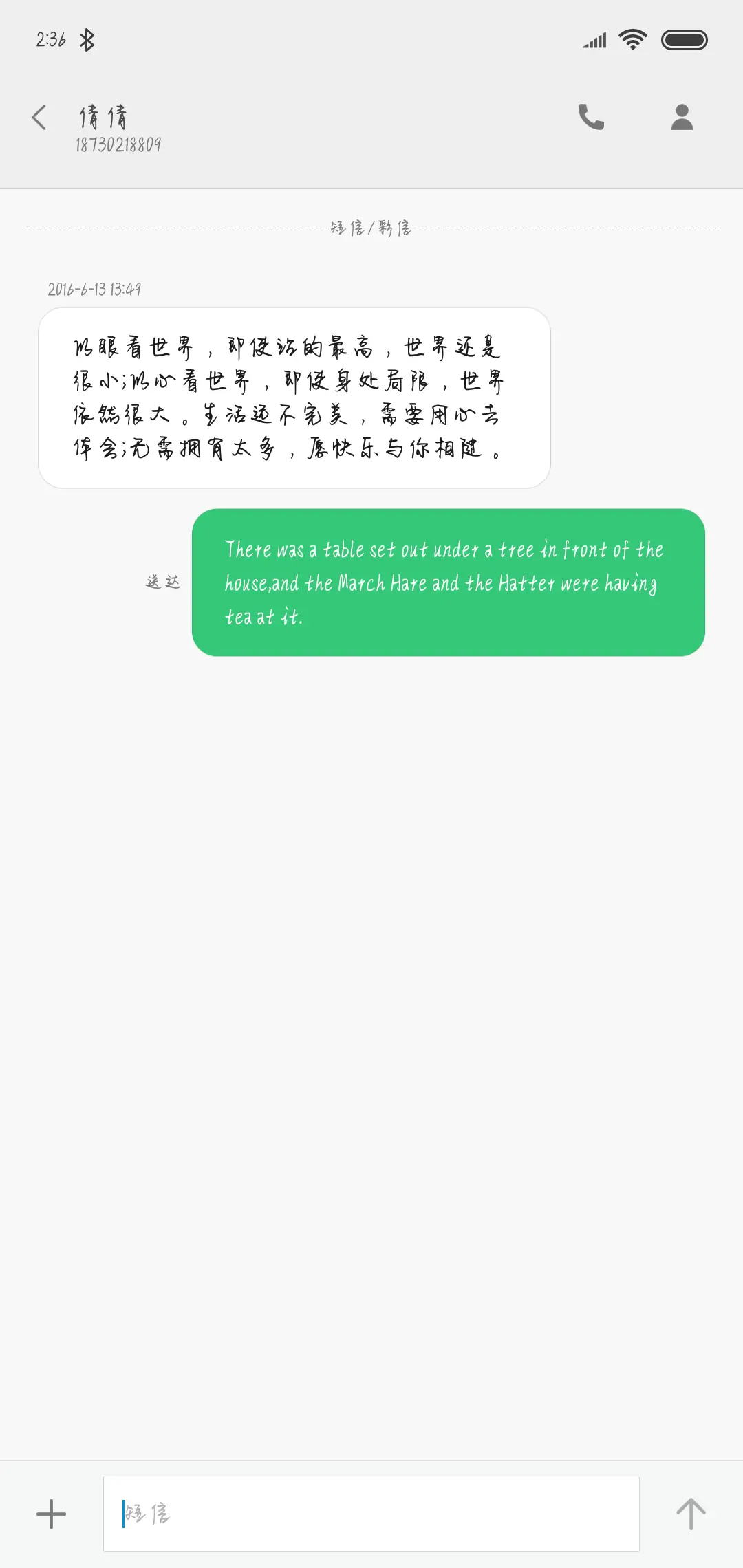Select the 短信/彩信 divider label
743x1568 pixels.
(x=371, y=228)
